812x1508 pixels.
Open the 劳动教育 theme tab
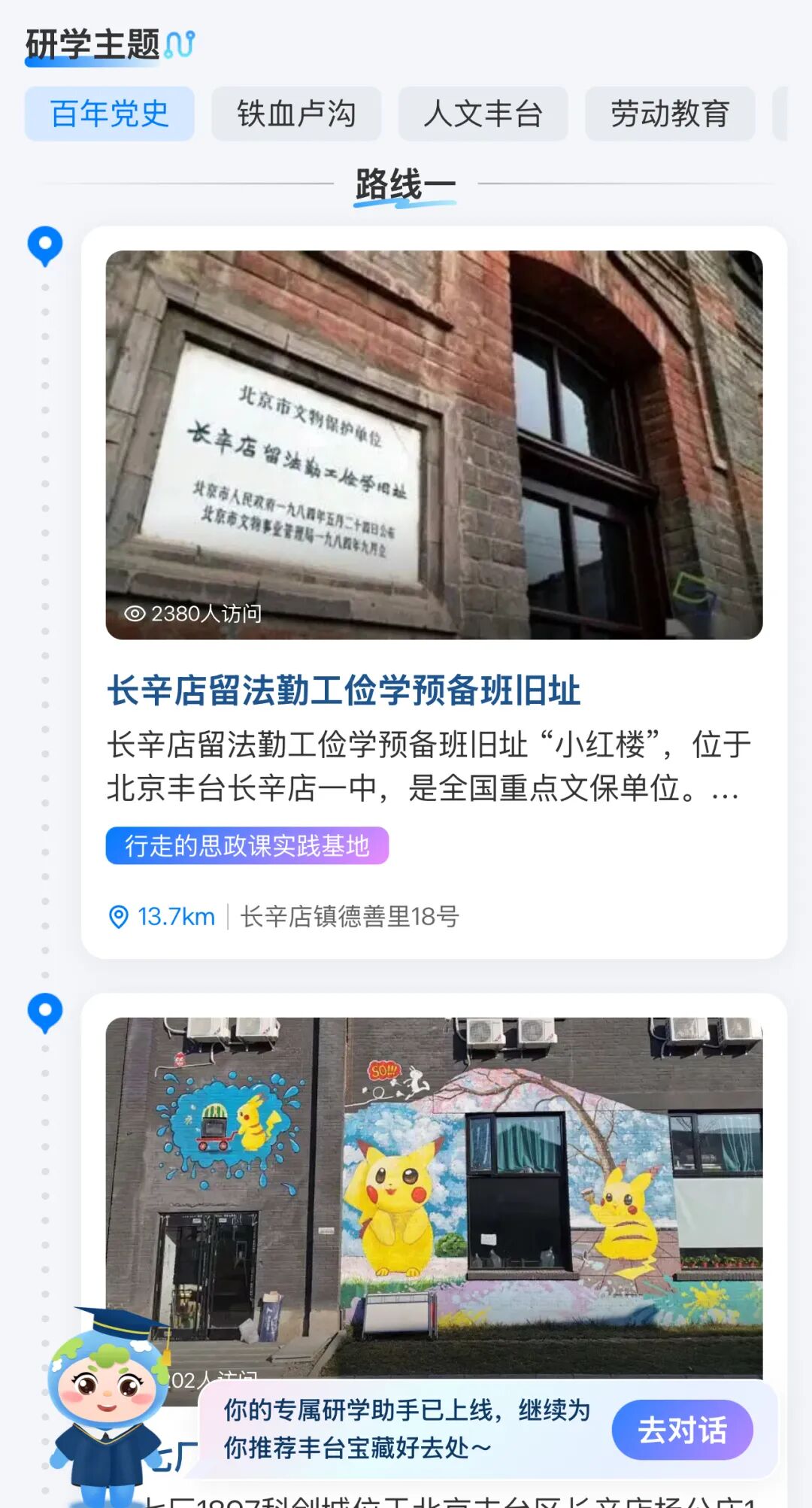tap(669, 114)
